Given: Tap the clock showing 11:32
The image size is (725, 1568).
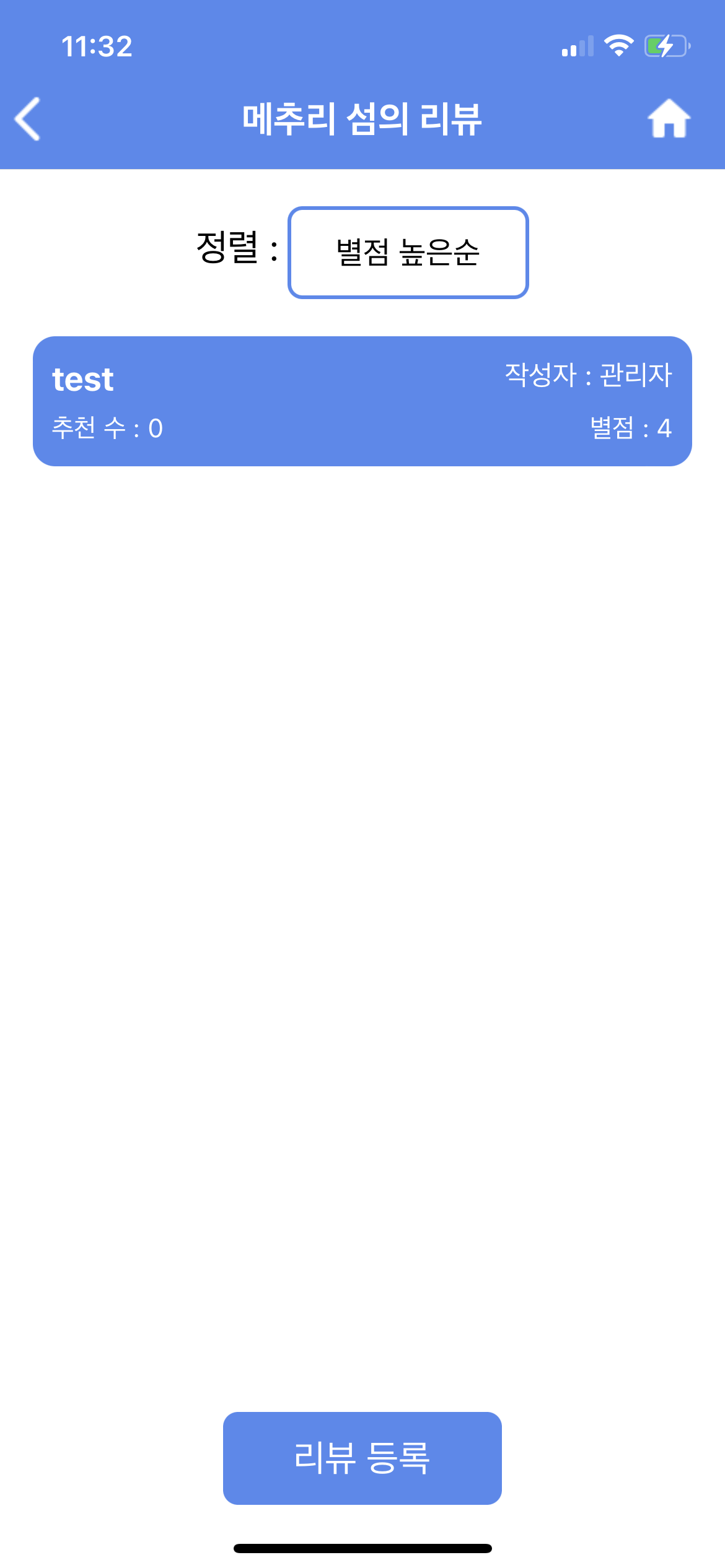Looking at the screenshot, I should coord(97,46).
